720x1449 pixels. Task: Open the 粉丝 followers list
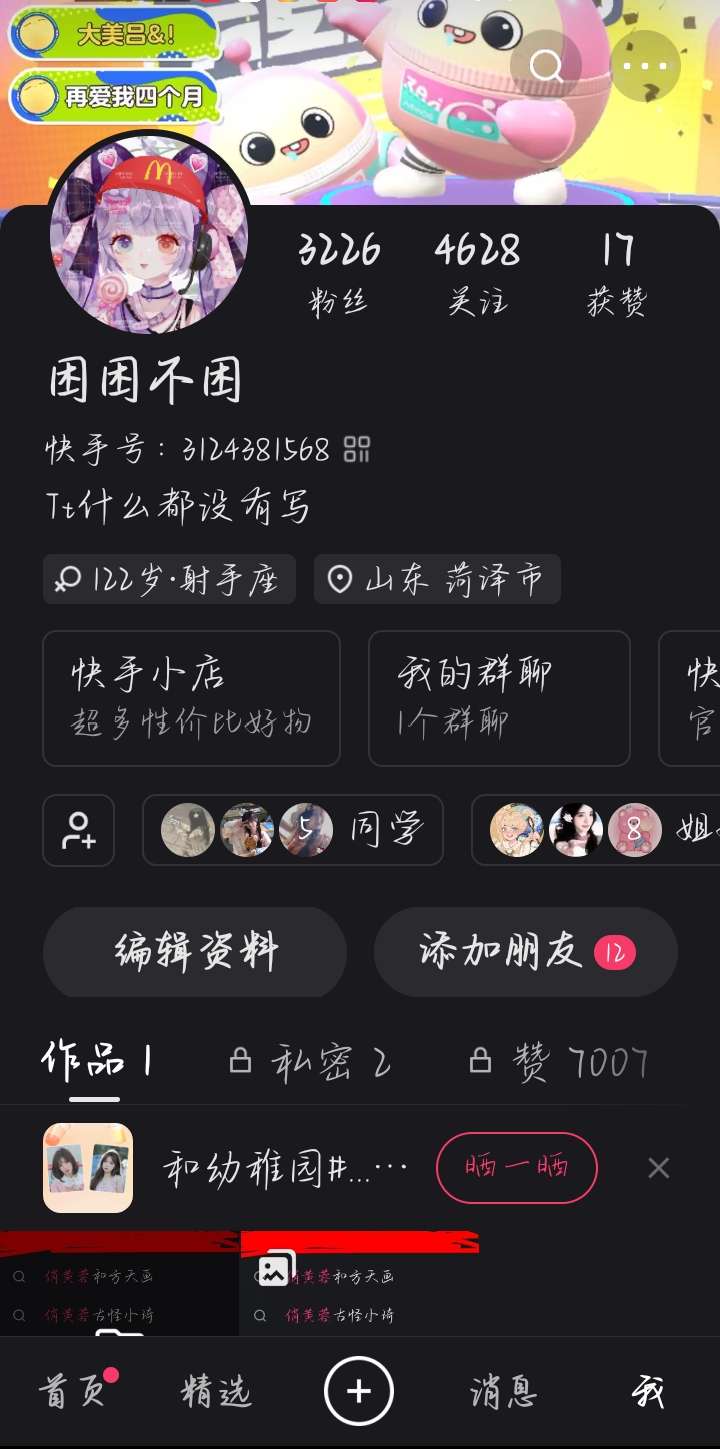click(x=339, y=273)
